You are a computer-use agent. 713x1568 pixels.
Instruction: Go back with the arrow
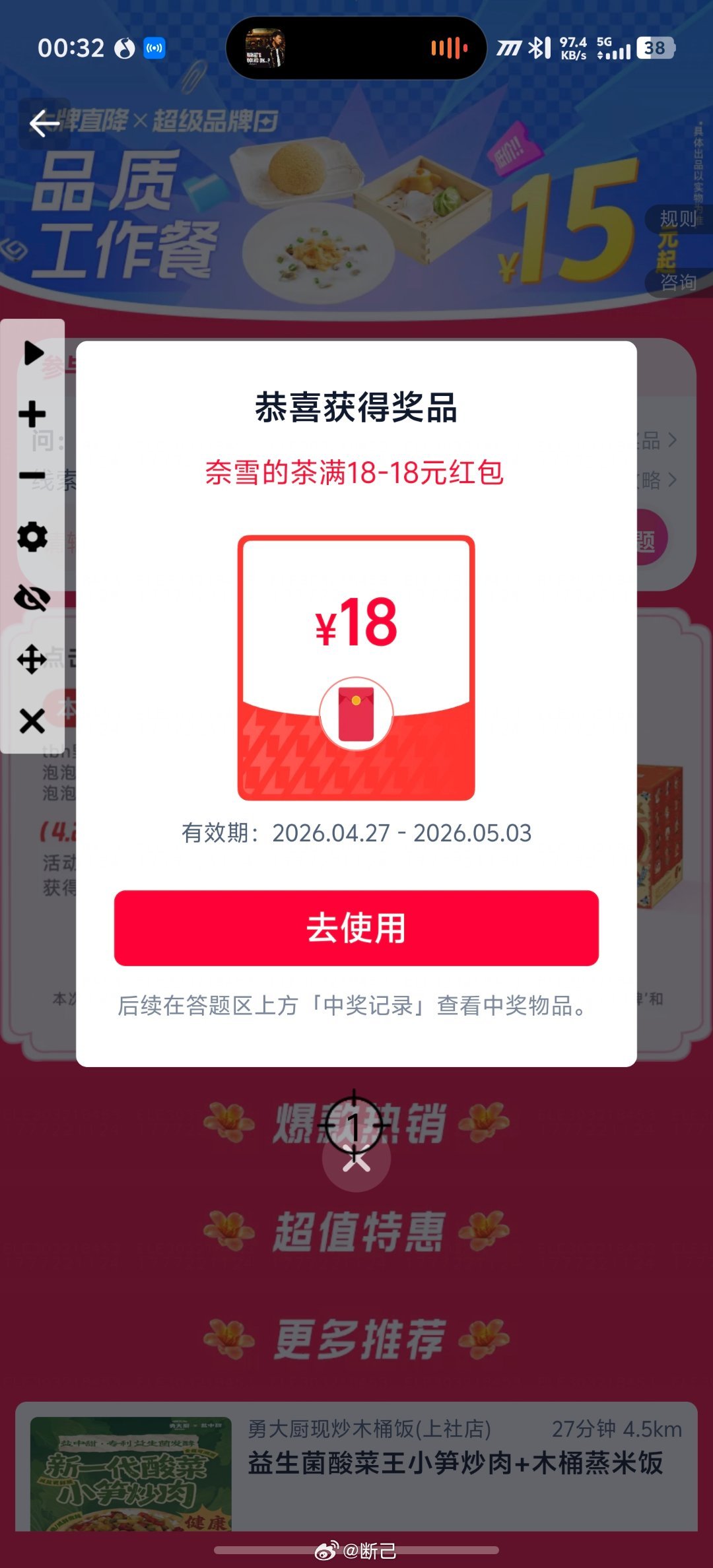pyautogui.click(x=44, y=123)
